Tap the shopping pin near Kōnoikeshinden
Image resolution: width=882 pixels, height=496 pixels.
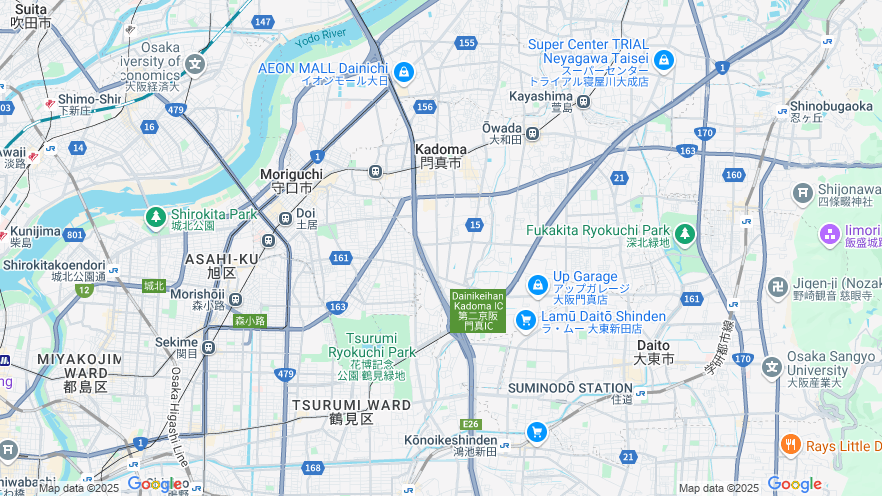(537, 431)
